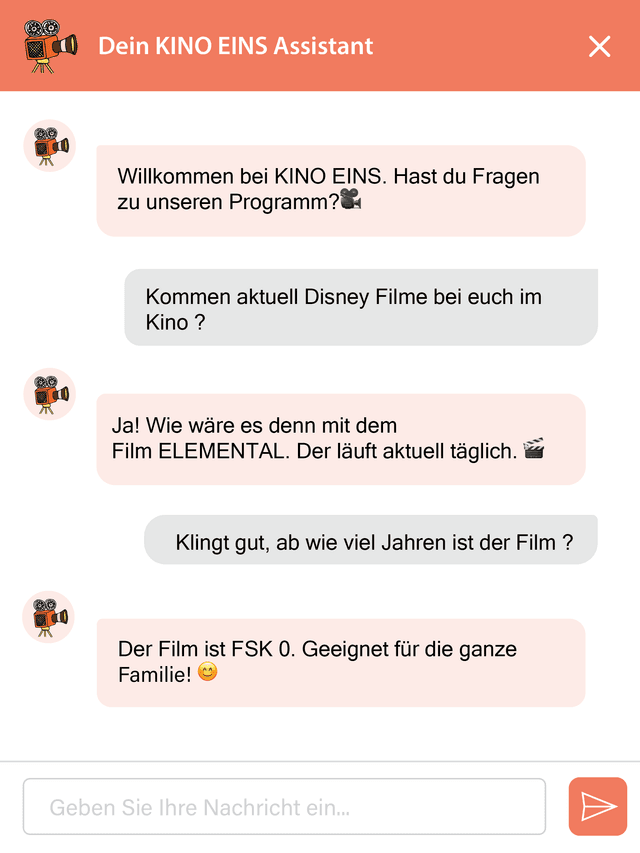The width and height of the screenshot is (640, 853).
Task: Focus the message input field
Action: point(285,807)
